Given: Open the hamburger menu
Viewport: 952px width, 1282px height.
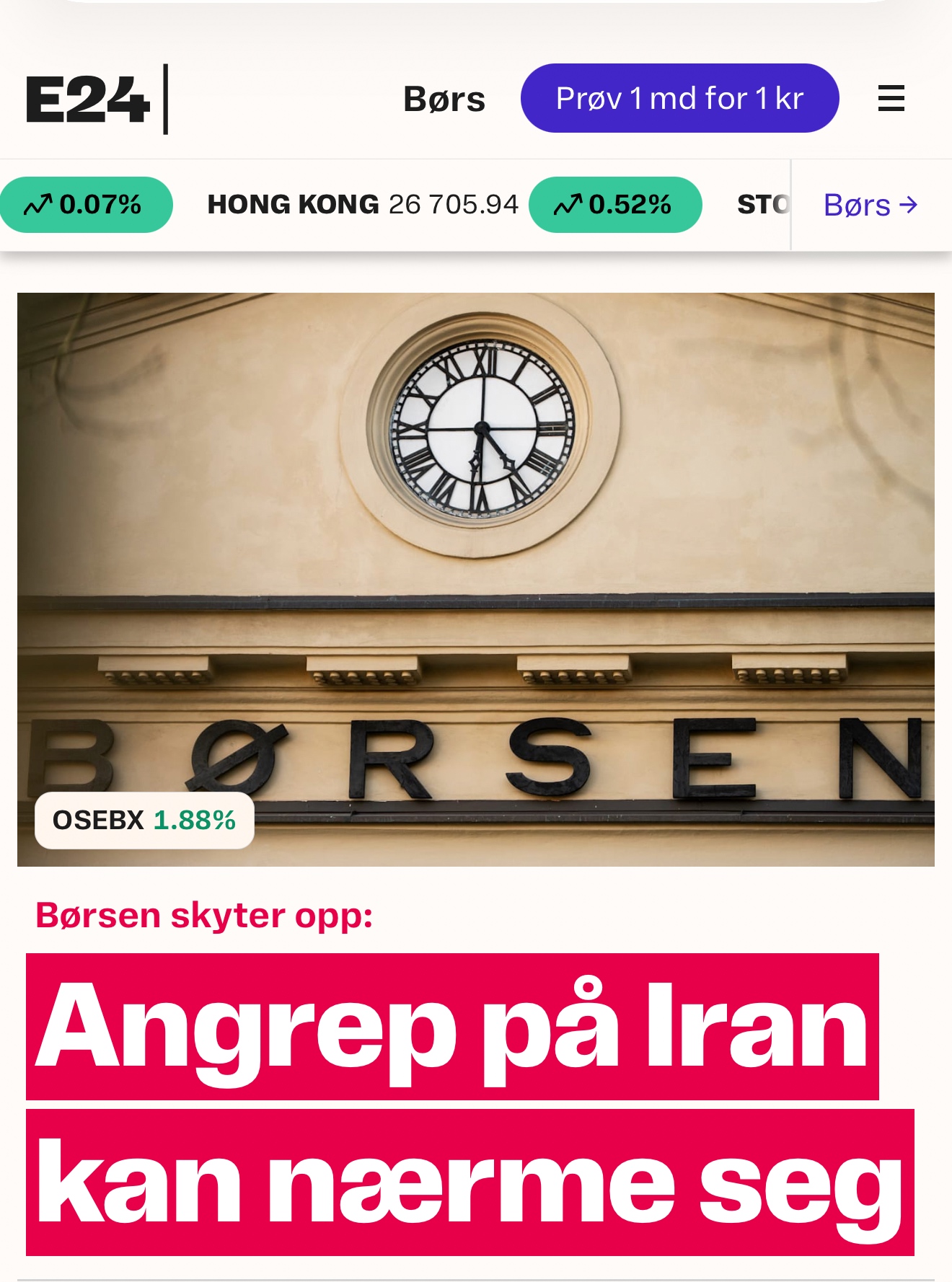Looking at the screenshot, I should coord(891,98).
